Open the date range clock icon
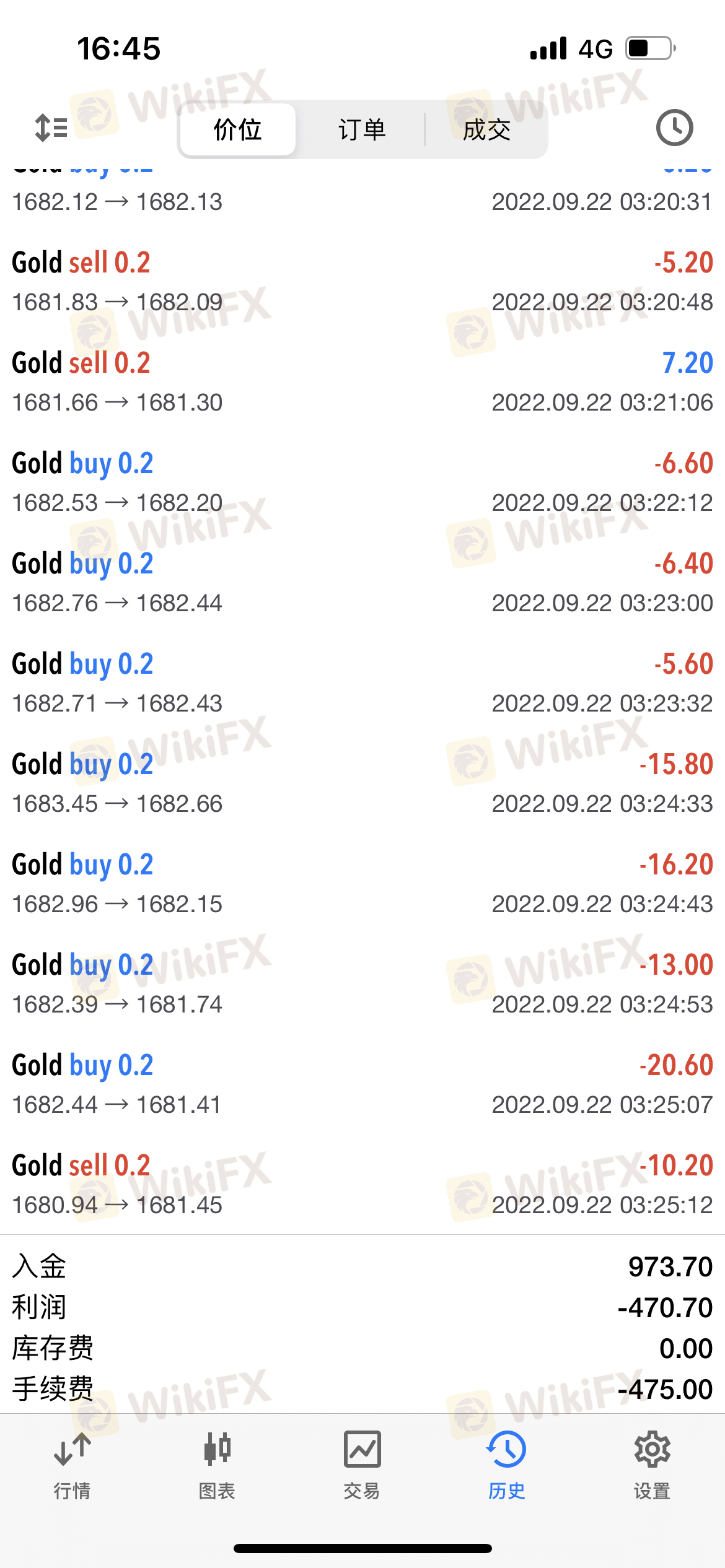This screenshot has width=725, height=1568. tap(674, 128)
